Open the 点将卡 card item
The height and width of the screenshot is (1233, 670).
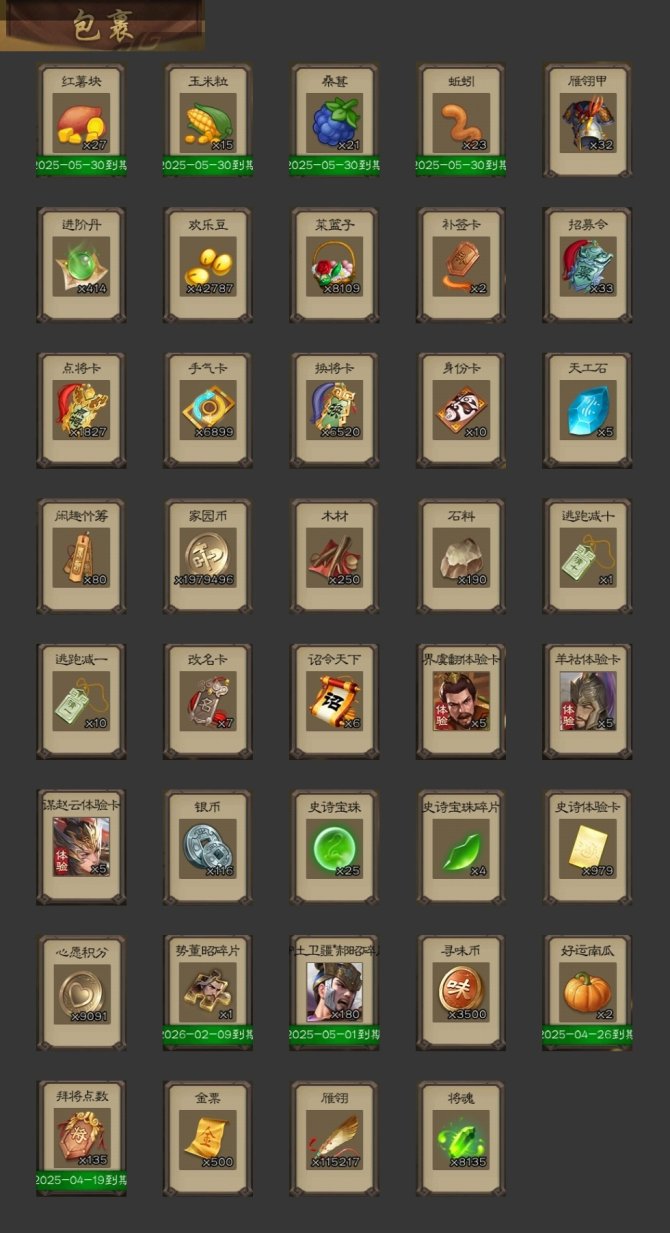click(x=81, y=410)
